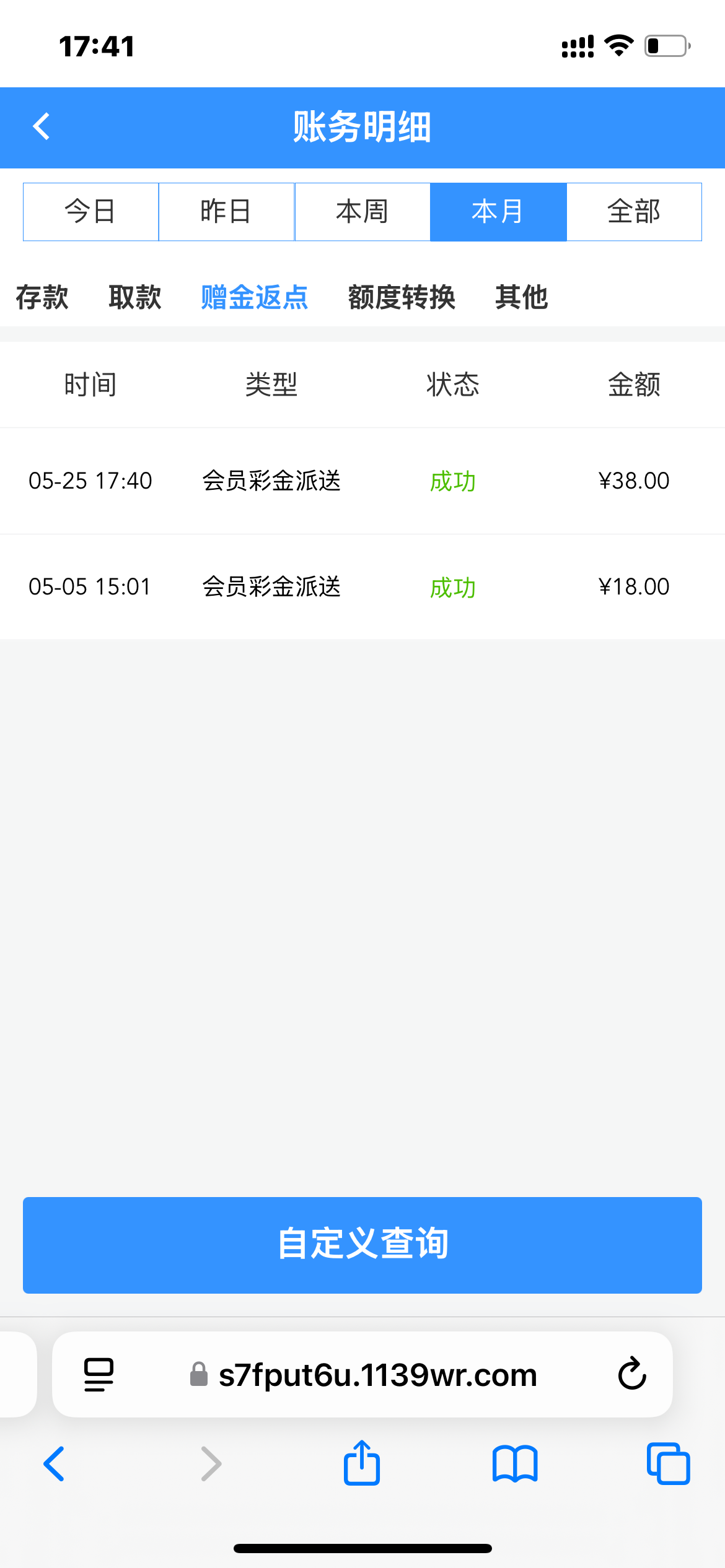Show all open Safari tabs
Viewport: 725px width, 1568px height.
668,1464
